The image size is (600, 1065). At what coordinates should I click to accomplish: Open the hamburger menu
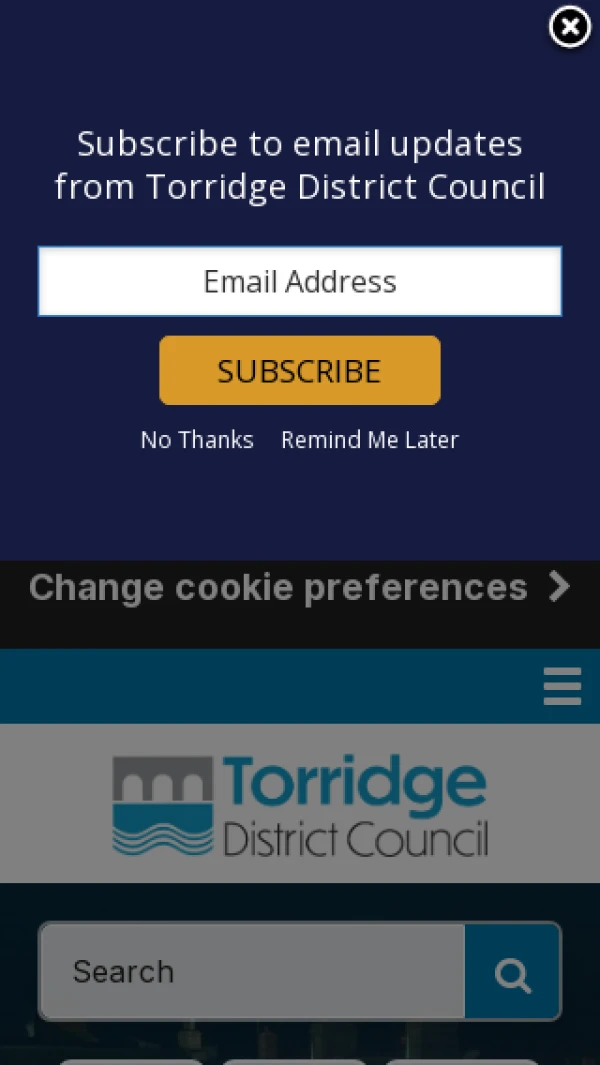pyautogui.click(x=562, y=687)
